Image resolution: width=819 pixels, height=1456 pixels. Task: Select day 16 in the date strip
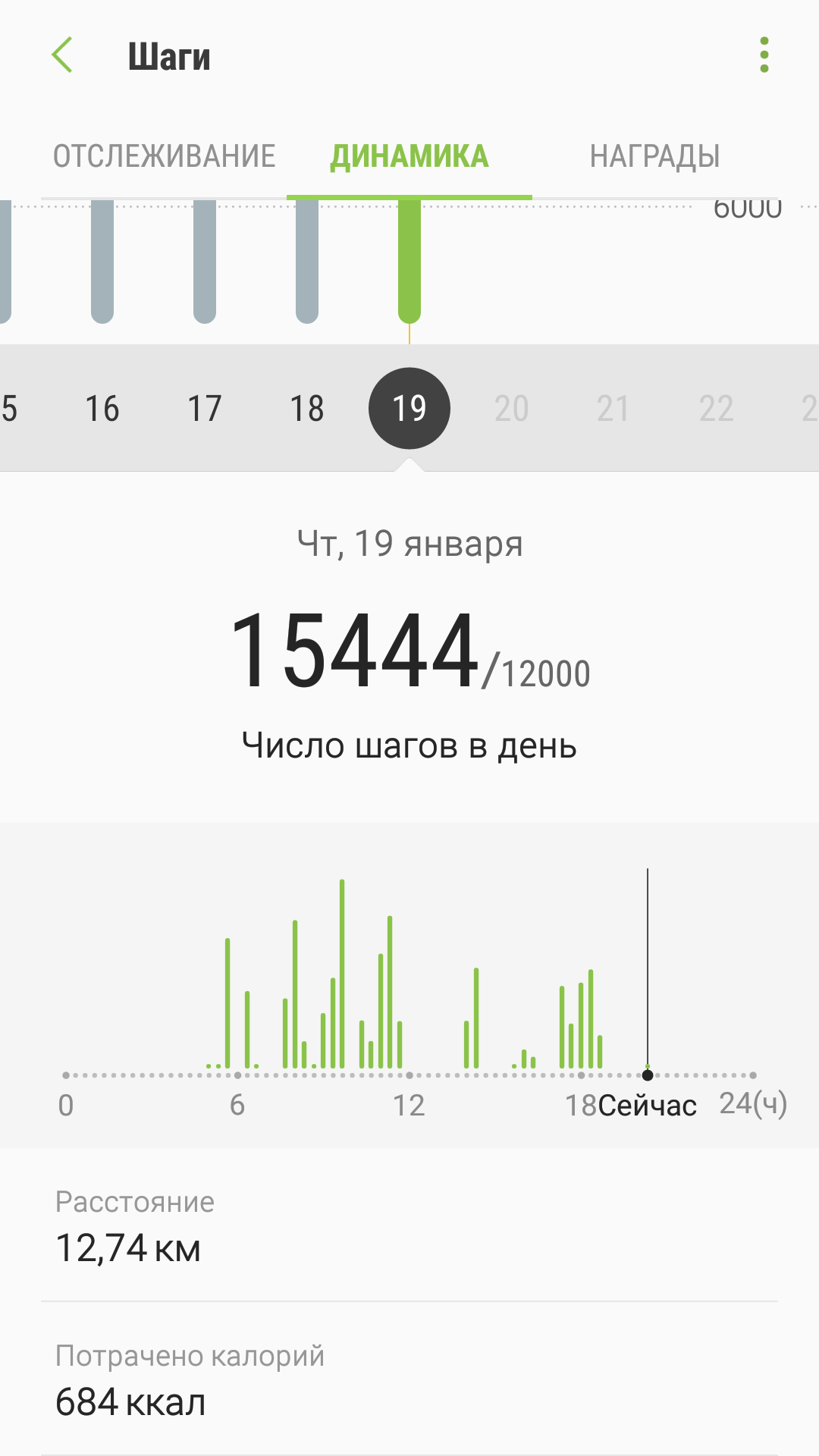(102, 409)
